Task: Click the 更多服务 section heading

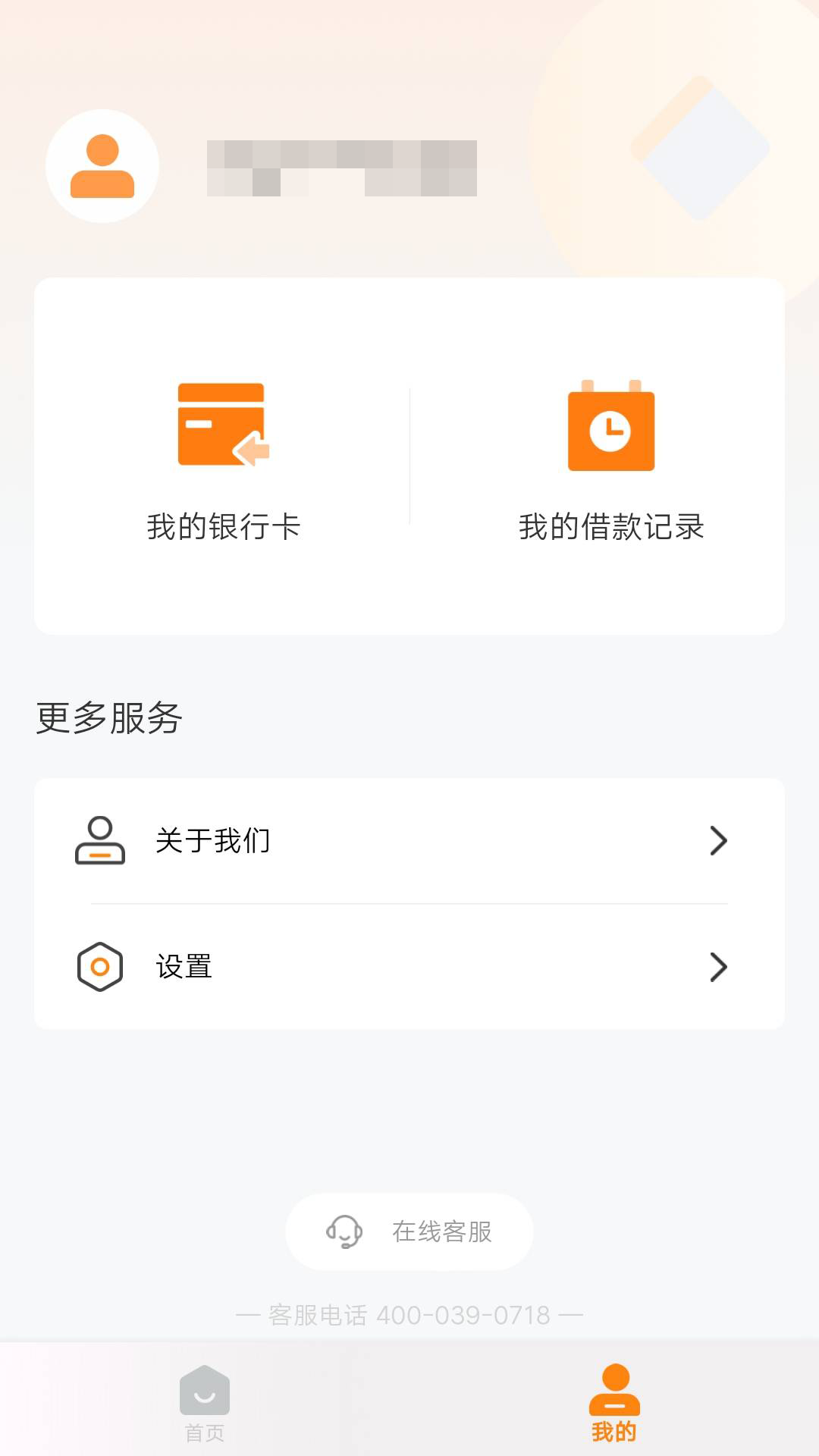Action: coord(108,717)
